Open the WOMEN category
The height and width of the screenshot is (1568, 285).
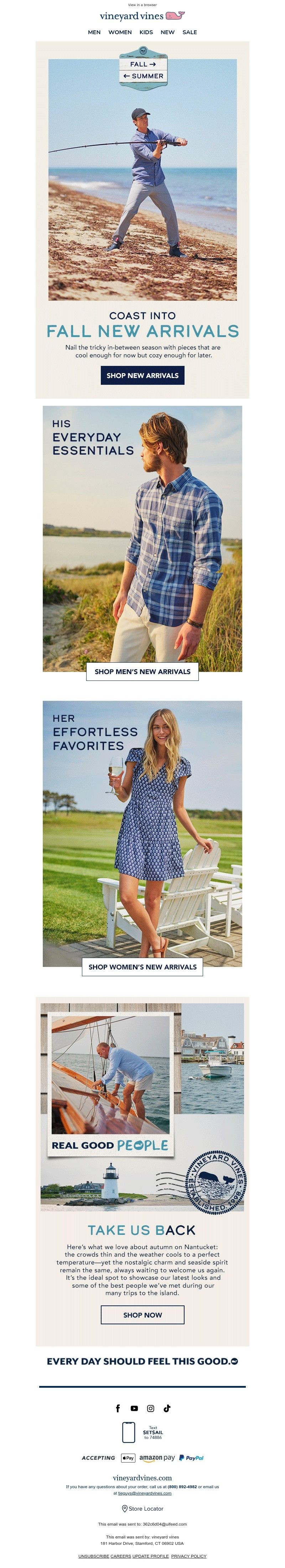(x=120, y=32)
